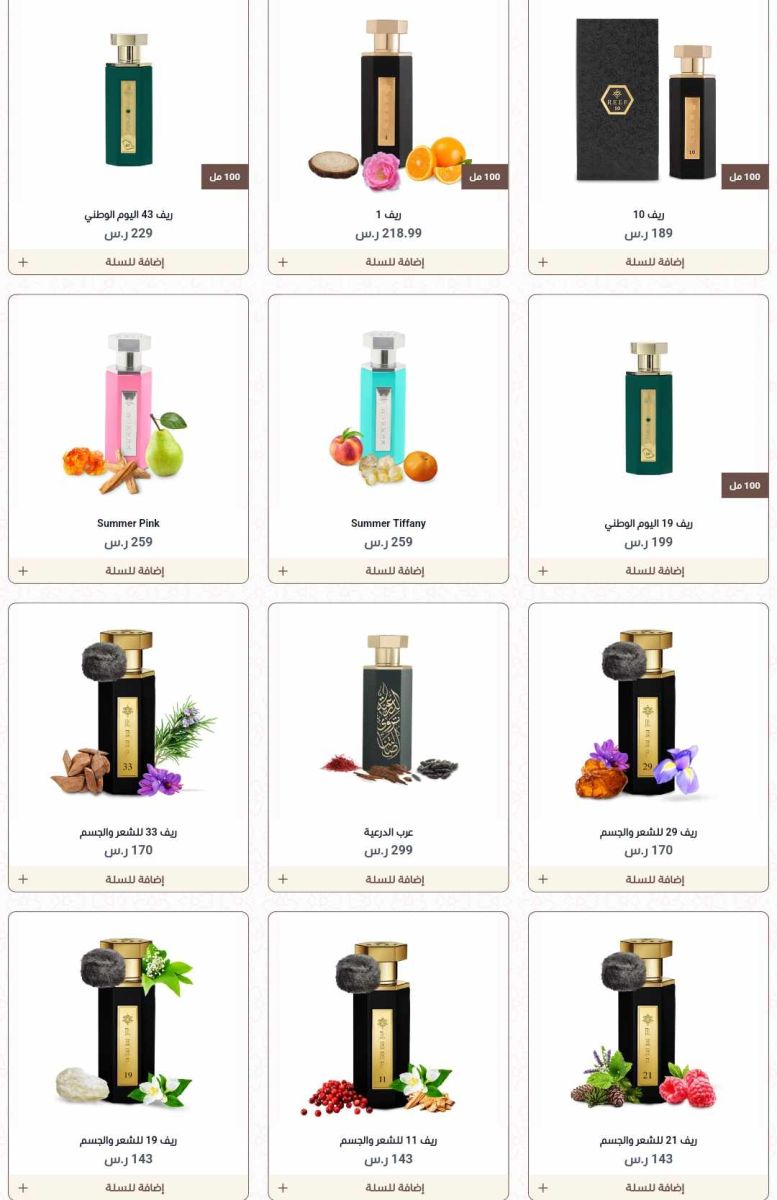Add ريف 10 to cart

pyautogui.click(x=648, y=262)
